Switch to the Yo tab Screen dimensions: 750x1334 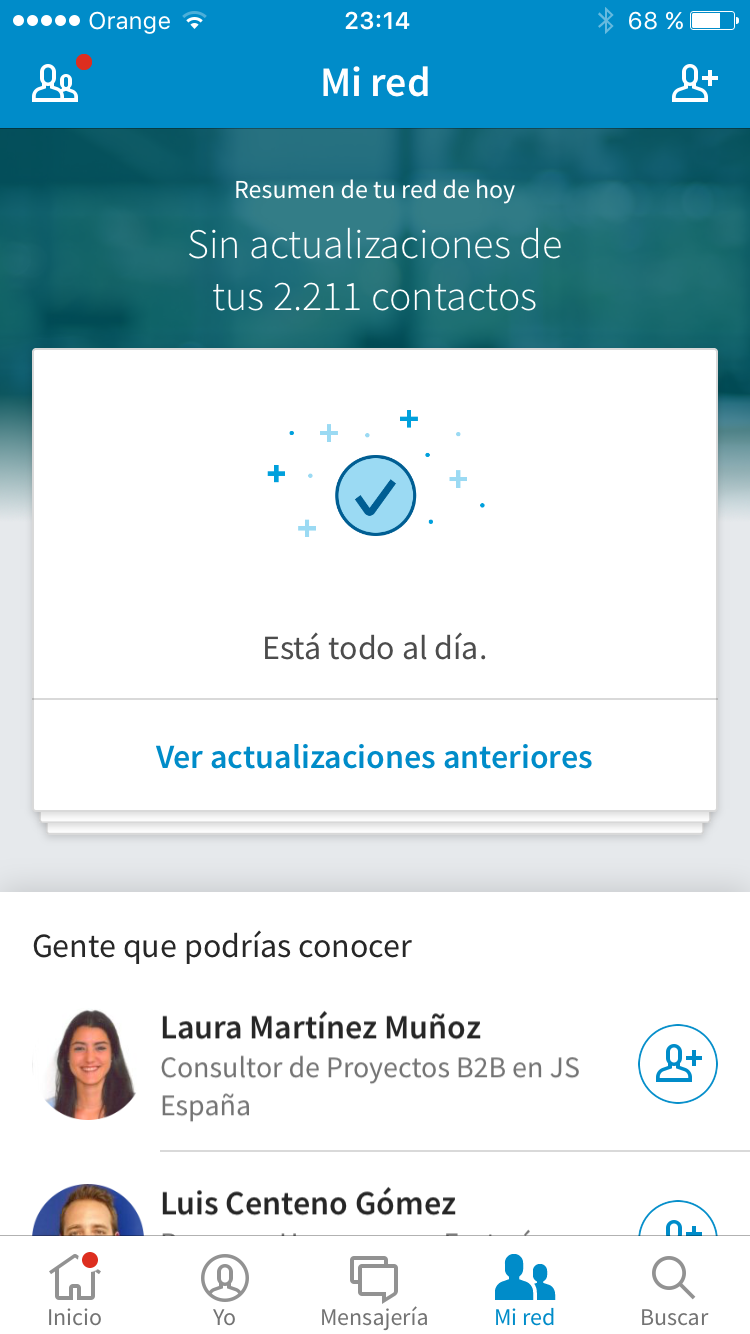224,1290
